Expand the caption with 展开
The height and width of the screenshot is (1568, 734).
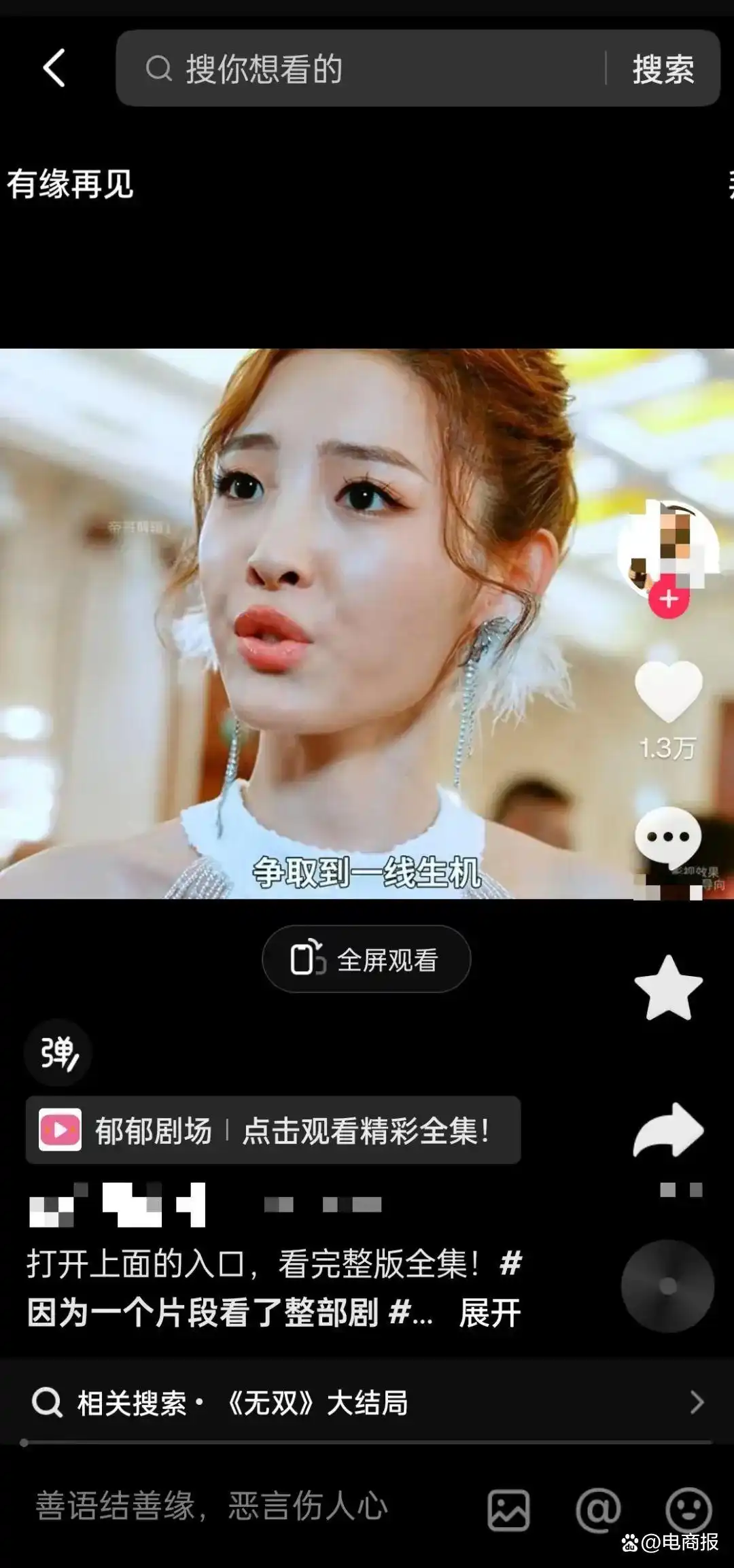488,1313
